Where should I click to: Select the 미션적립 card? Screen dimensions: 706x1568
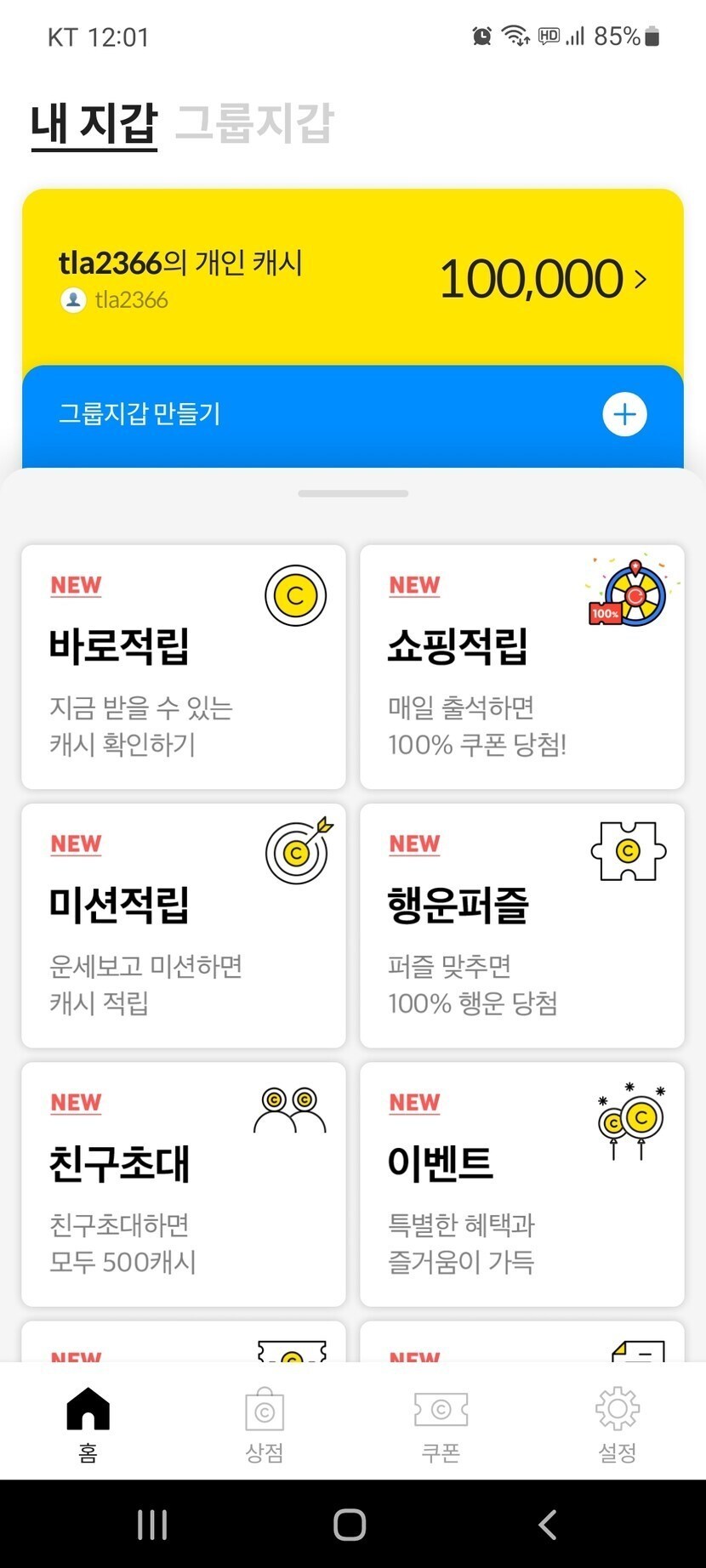point(184,925)
